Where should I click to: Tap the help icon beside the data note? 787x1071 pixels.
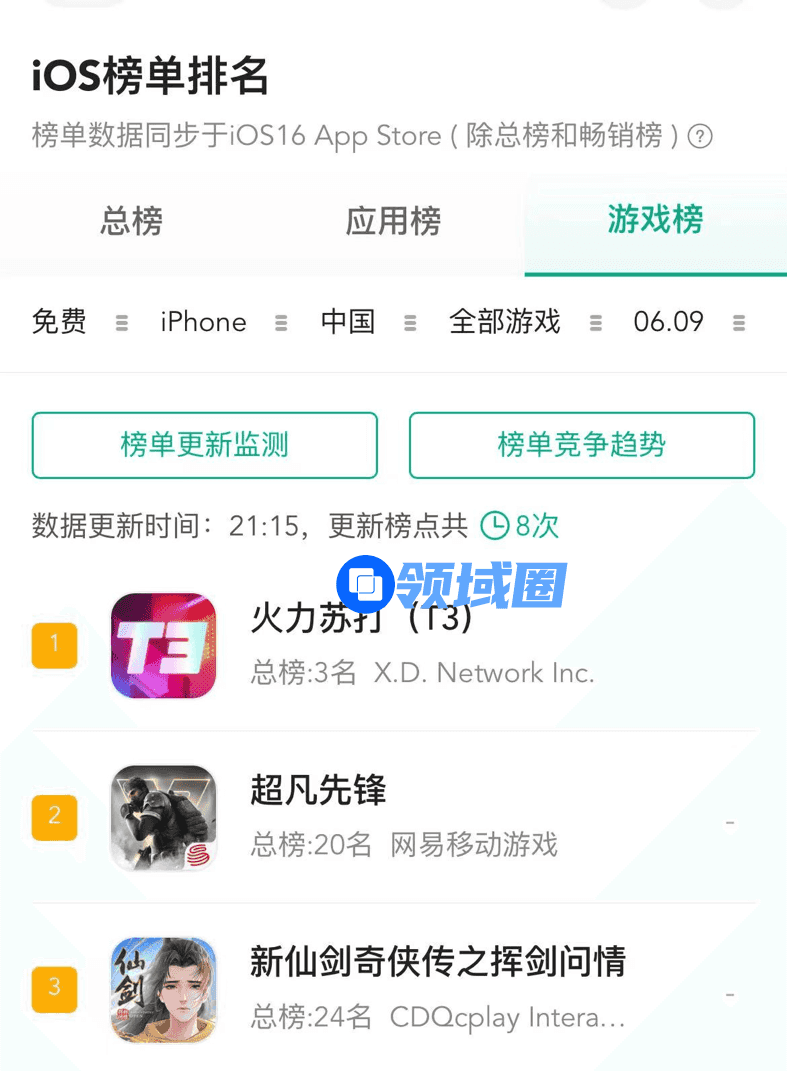(701, 136)
